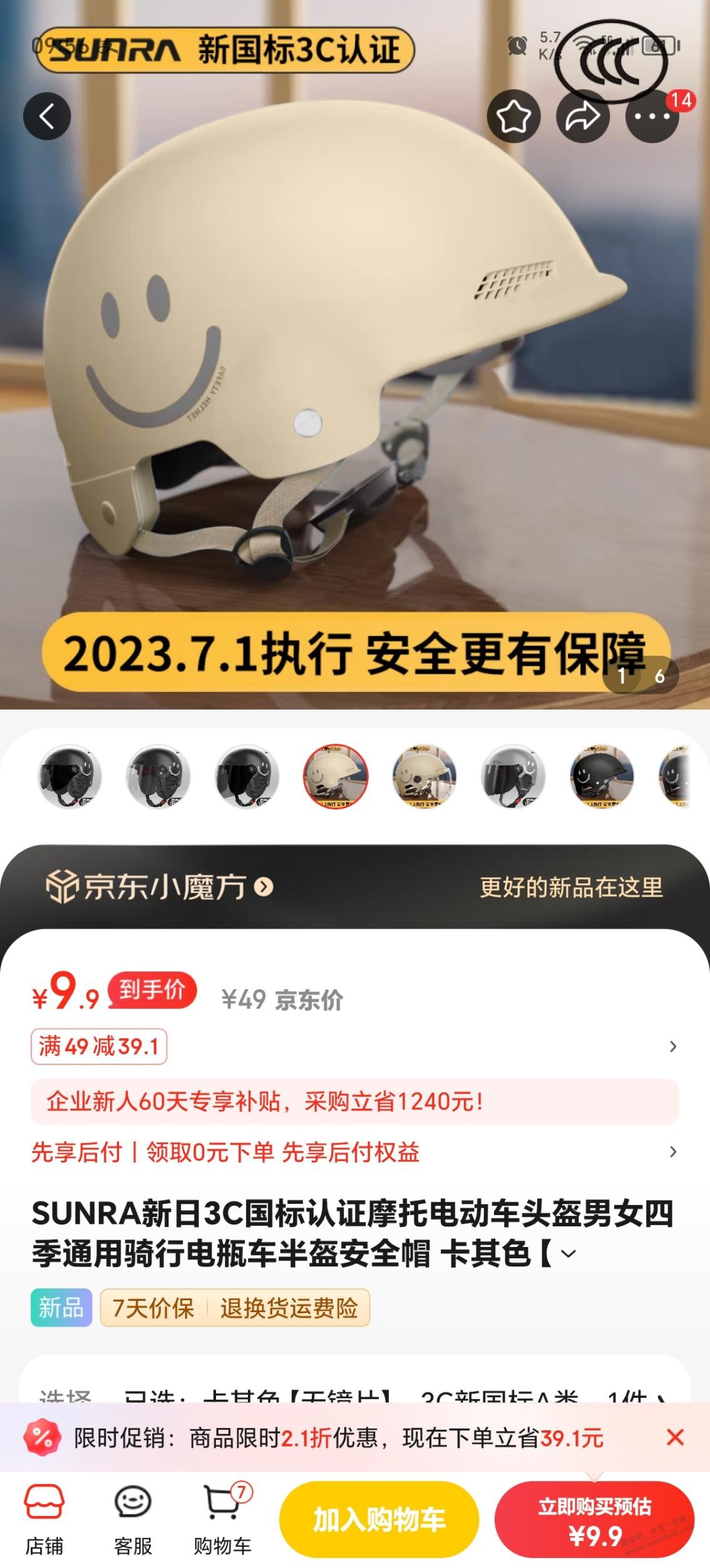This screenshot has width=710, height=1568.
Task: Share this product
Action: 582,116
